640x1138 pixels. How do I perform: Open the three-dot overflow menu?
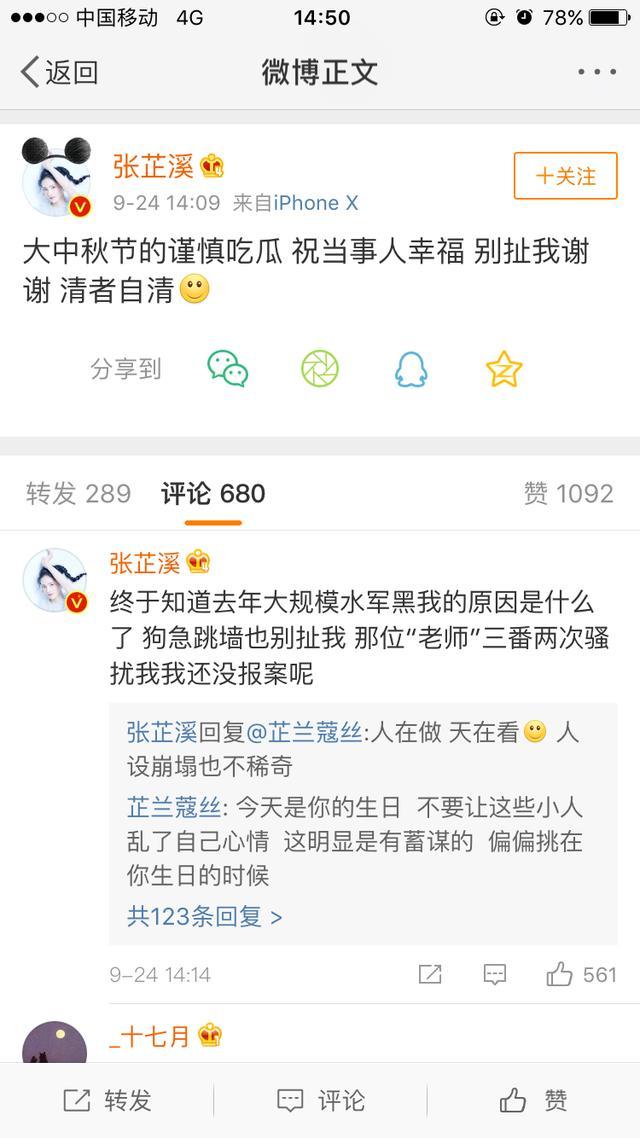coord(597,72)
